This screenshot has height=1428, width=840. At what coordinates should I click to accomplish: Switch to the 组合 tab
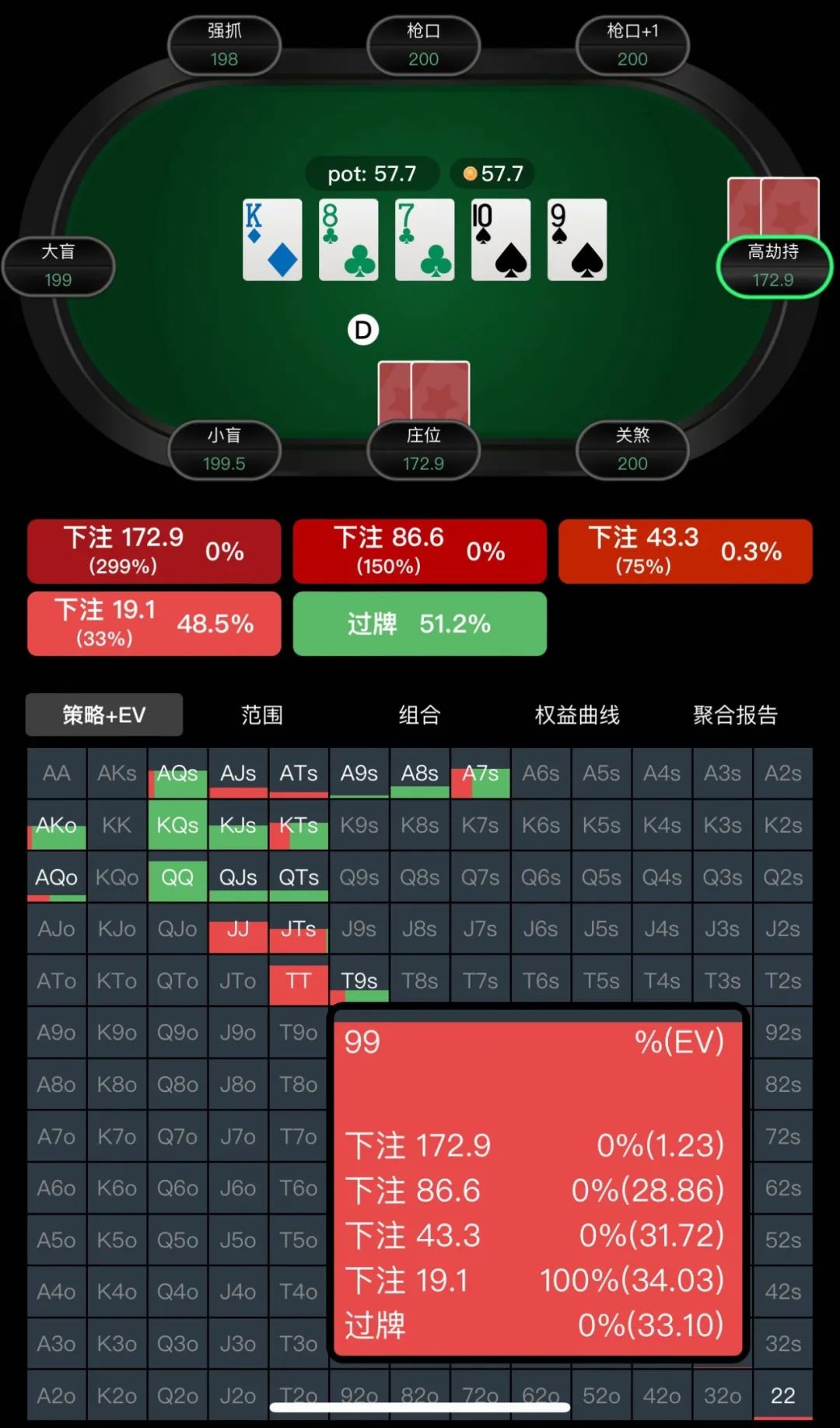[x=419, y=714]
